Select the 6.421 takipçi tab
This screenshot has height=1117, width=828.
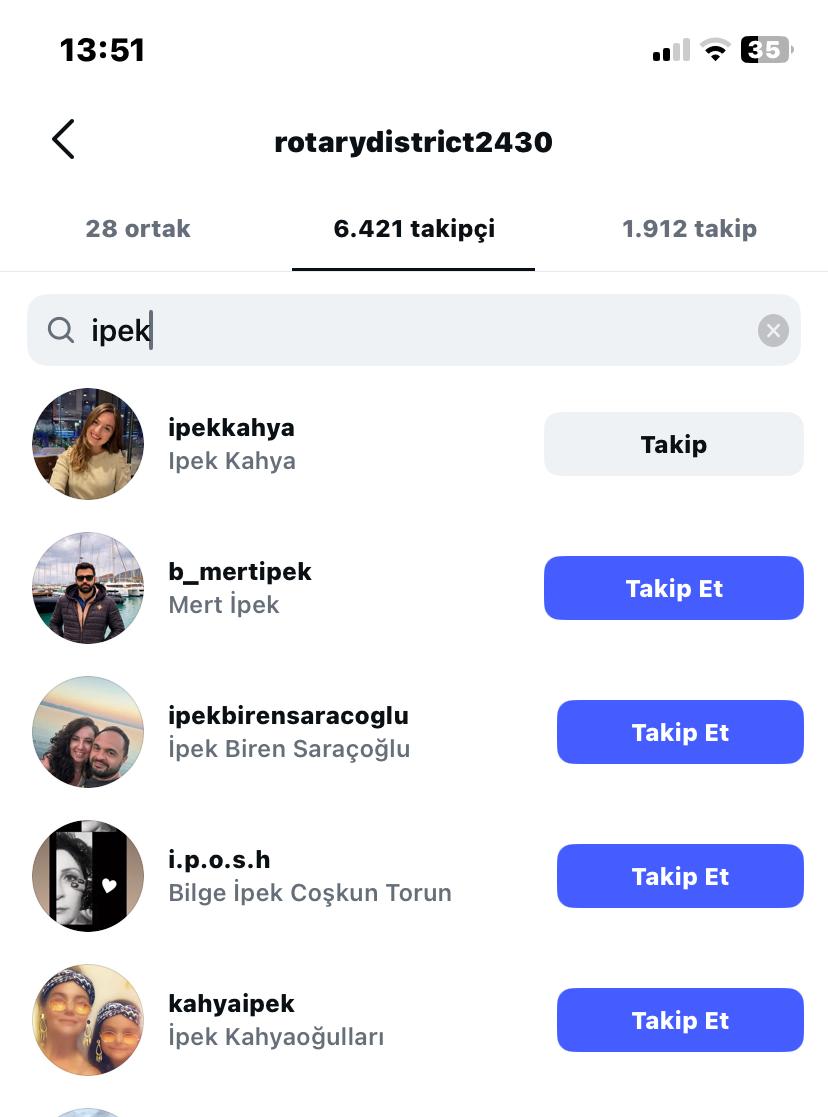pyautogui.click(x=414, y=229)
